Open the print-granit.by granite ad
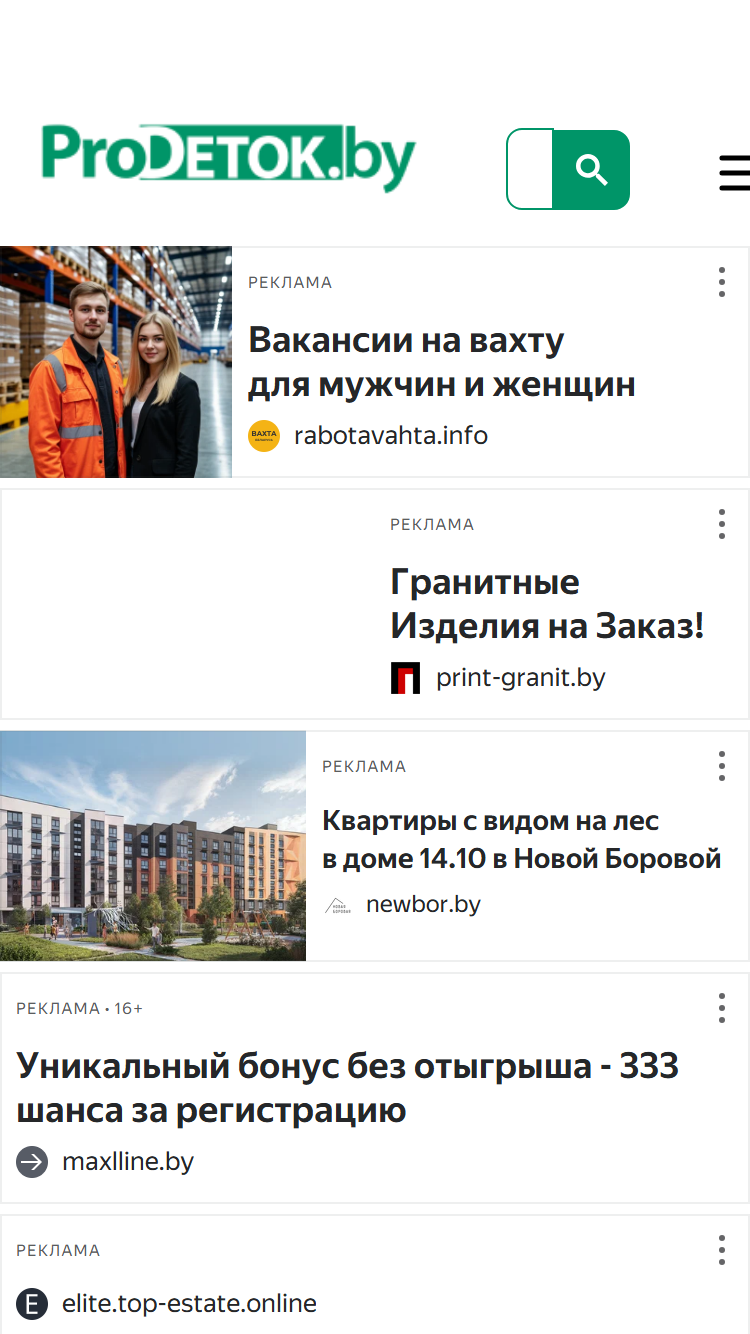The width and height of the screenshot is (750, 1334). tap(375, 604)
